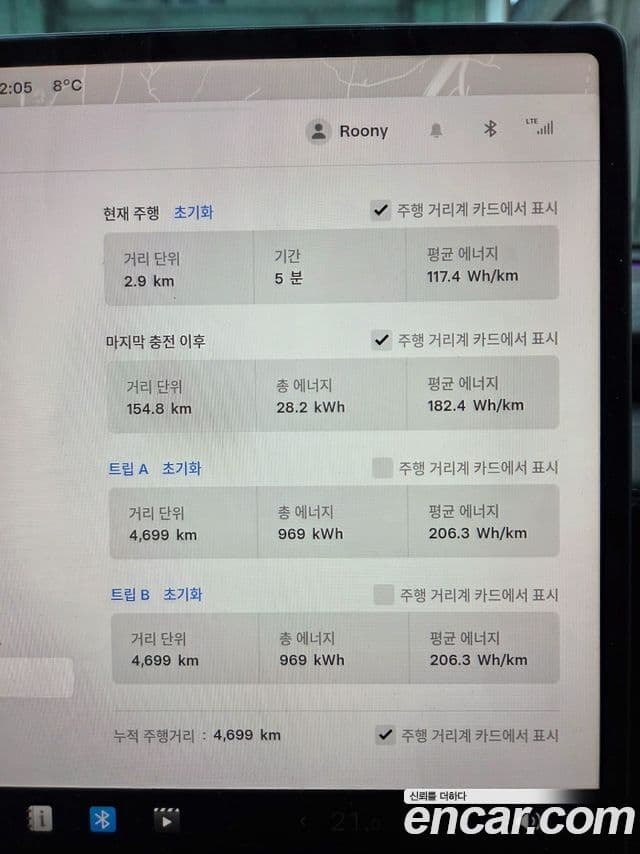Viewport: 640px width, 854px height.
Task: Reset the 현재 주행 trip data
Action: point(193,212)
